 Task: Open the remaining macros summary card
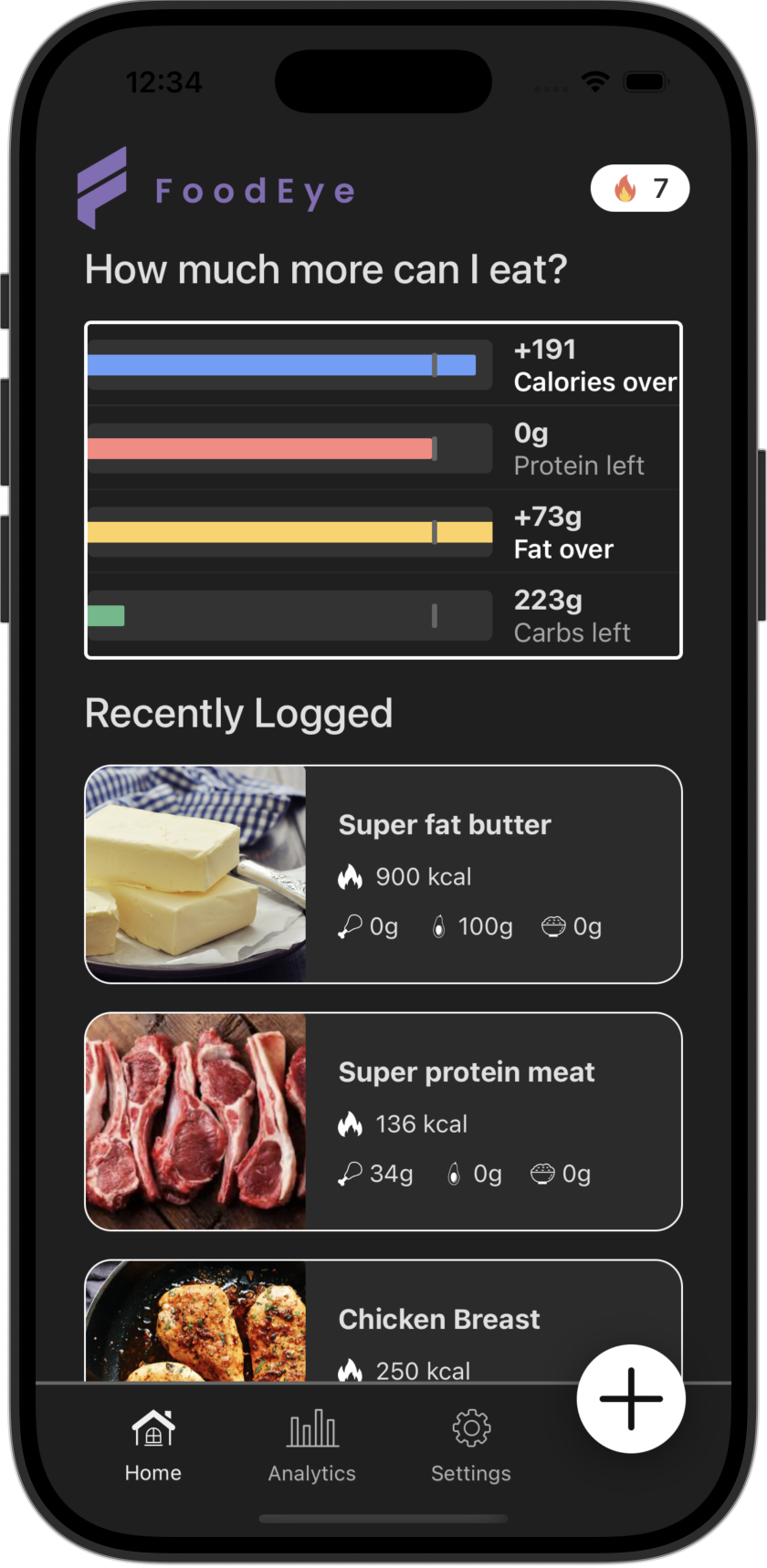(x=383, y=490)
